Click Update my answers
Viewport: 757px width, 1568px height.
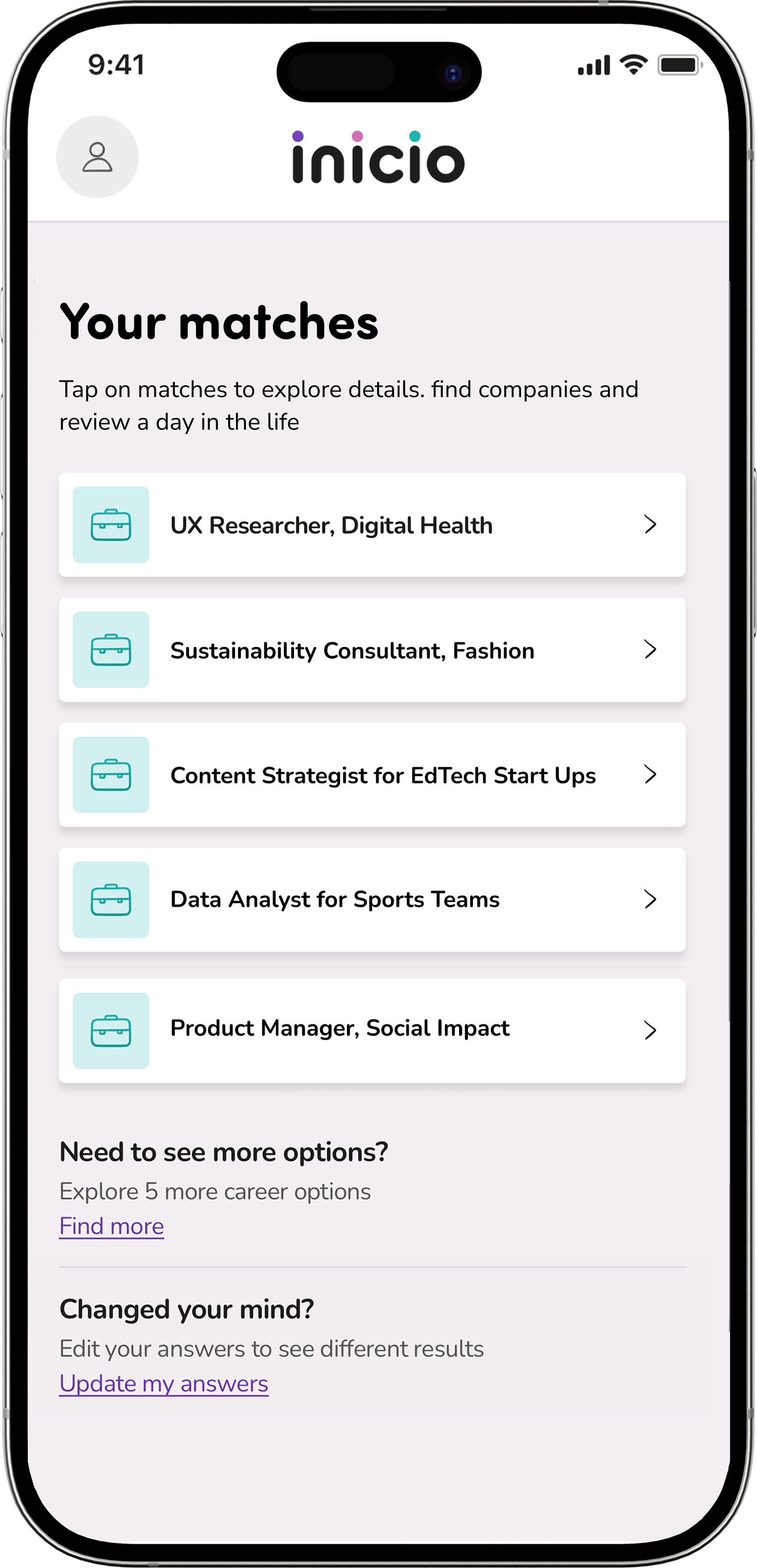point(163,1383)
